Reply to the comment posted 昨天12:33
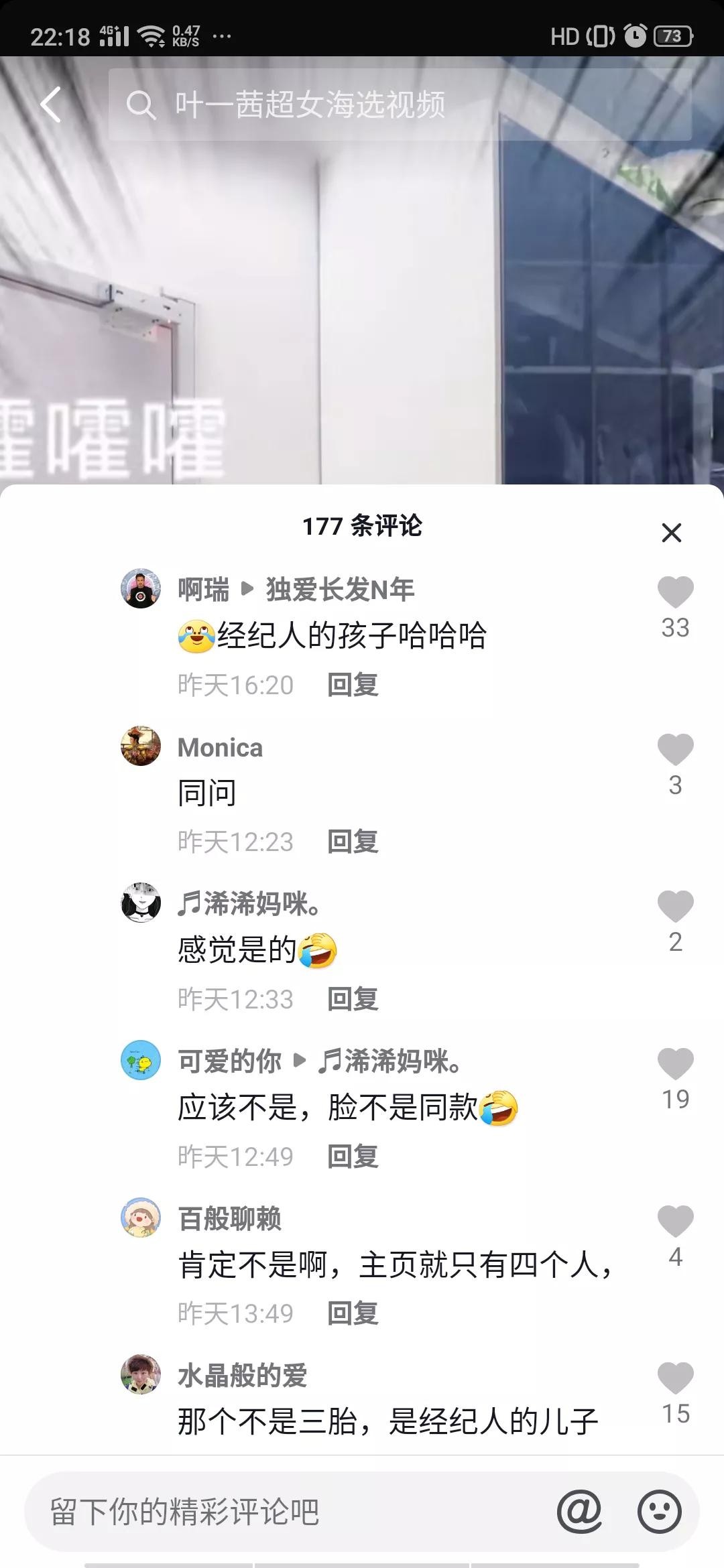Image resolution: width=724 pixels, height=1568 pixels. [x=353, y=999]
